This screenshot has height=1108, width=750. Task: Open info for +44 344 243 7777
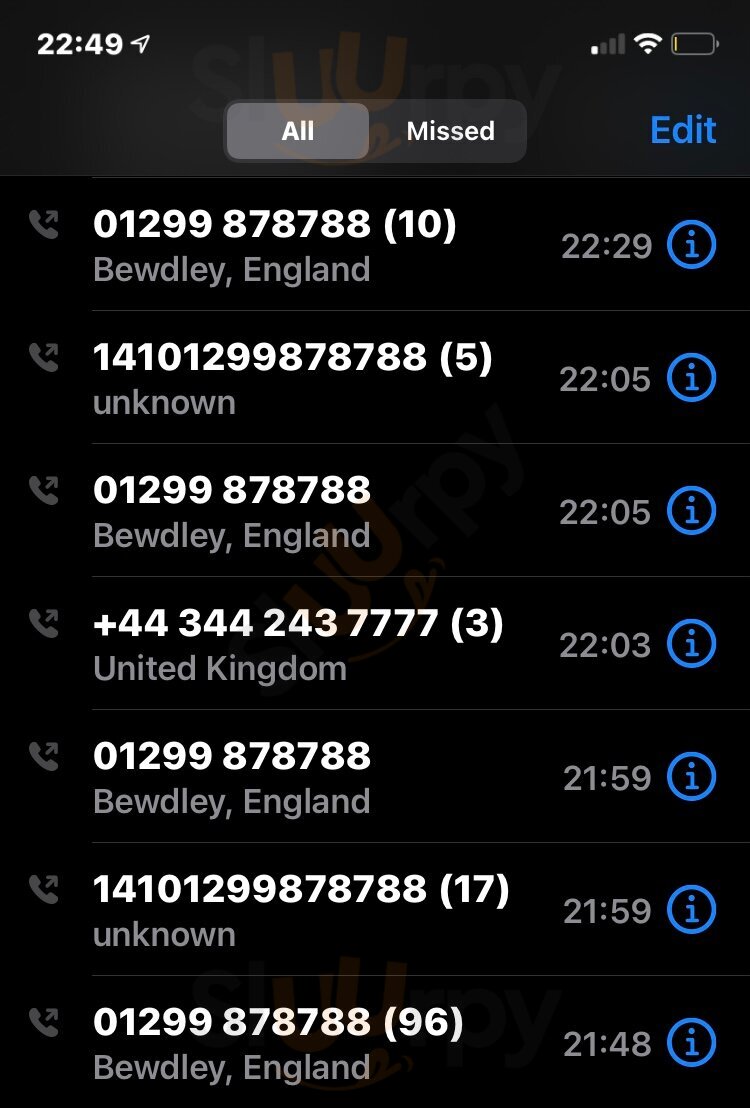click(x=692, y=645)
